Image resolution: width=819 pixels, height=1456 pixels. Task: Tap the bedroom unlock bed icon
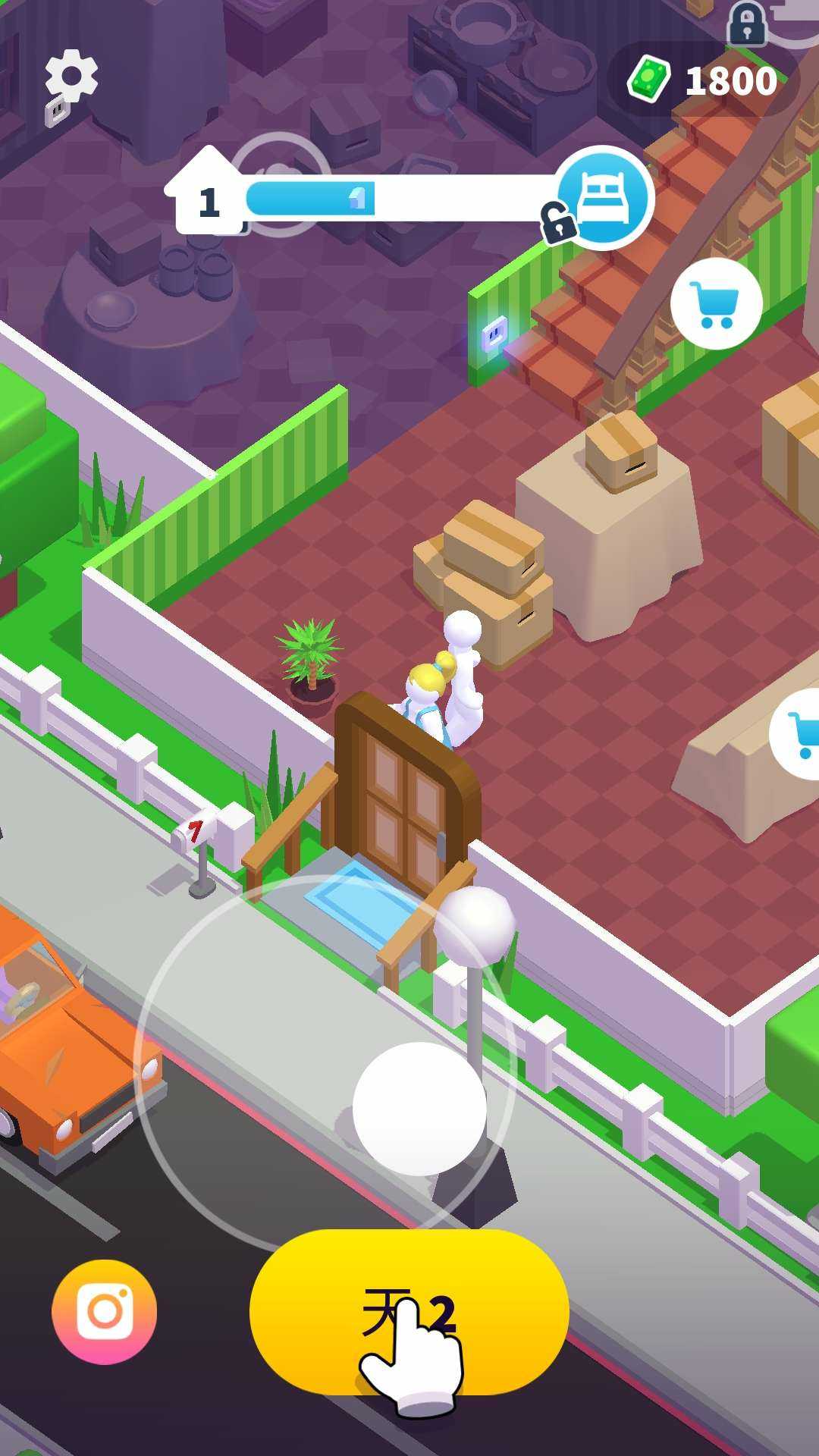click(x=604, y=197)
